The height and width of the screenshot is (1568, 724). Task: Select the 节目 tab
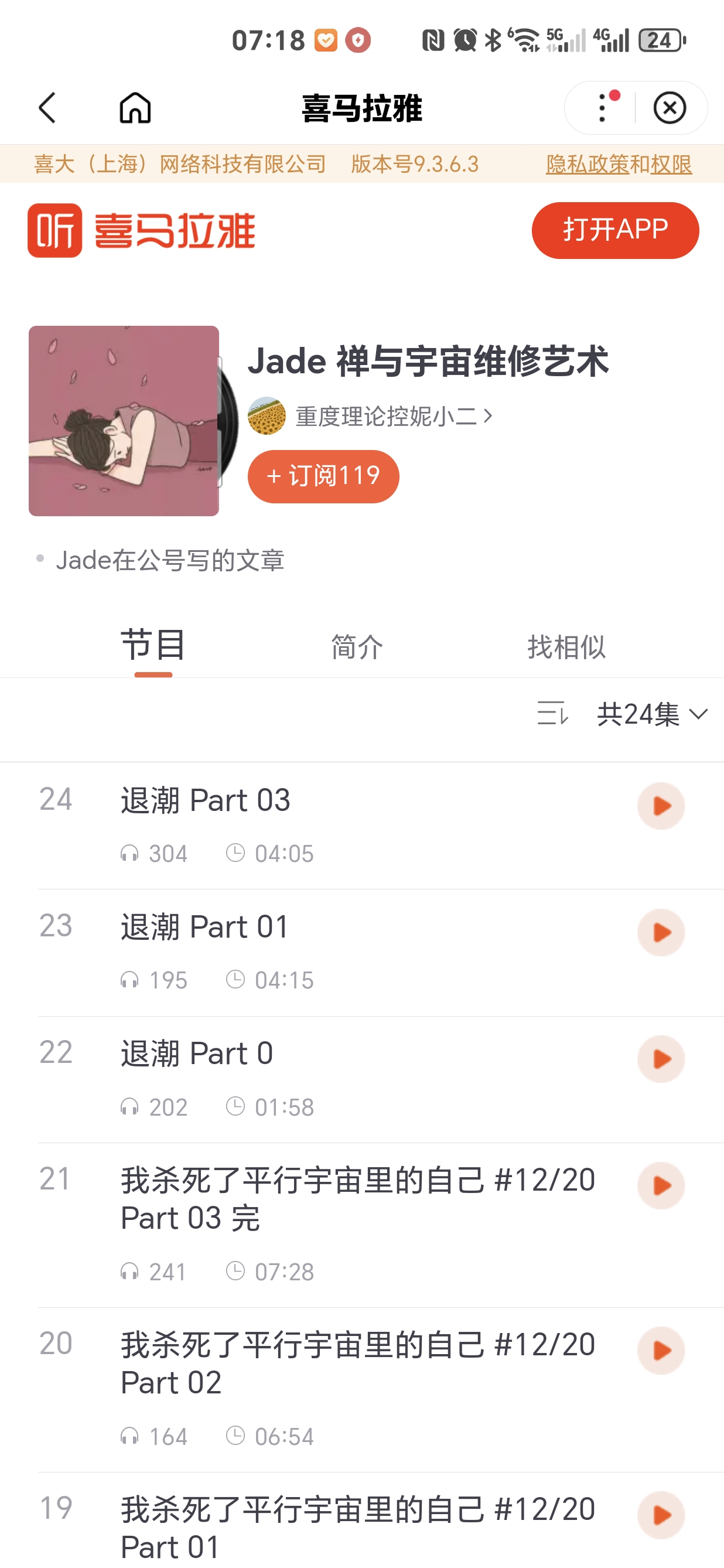pyautogui.click(x=153, y=645)
